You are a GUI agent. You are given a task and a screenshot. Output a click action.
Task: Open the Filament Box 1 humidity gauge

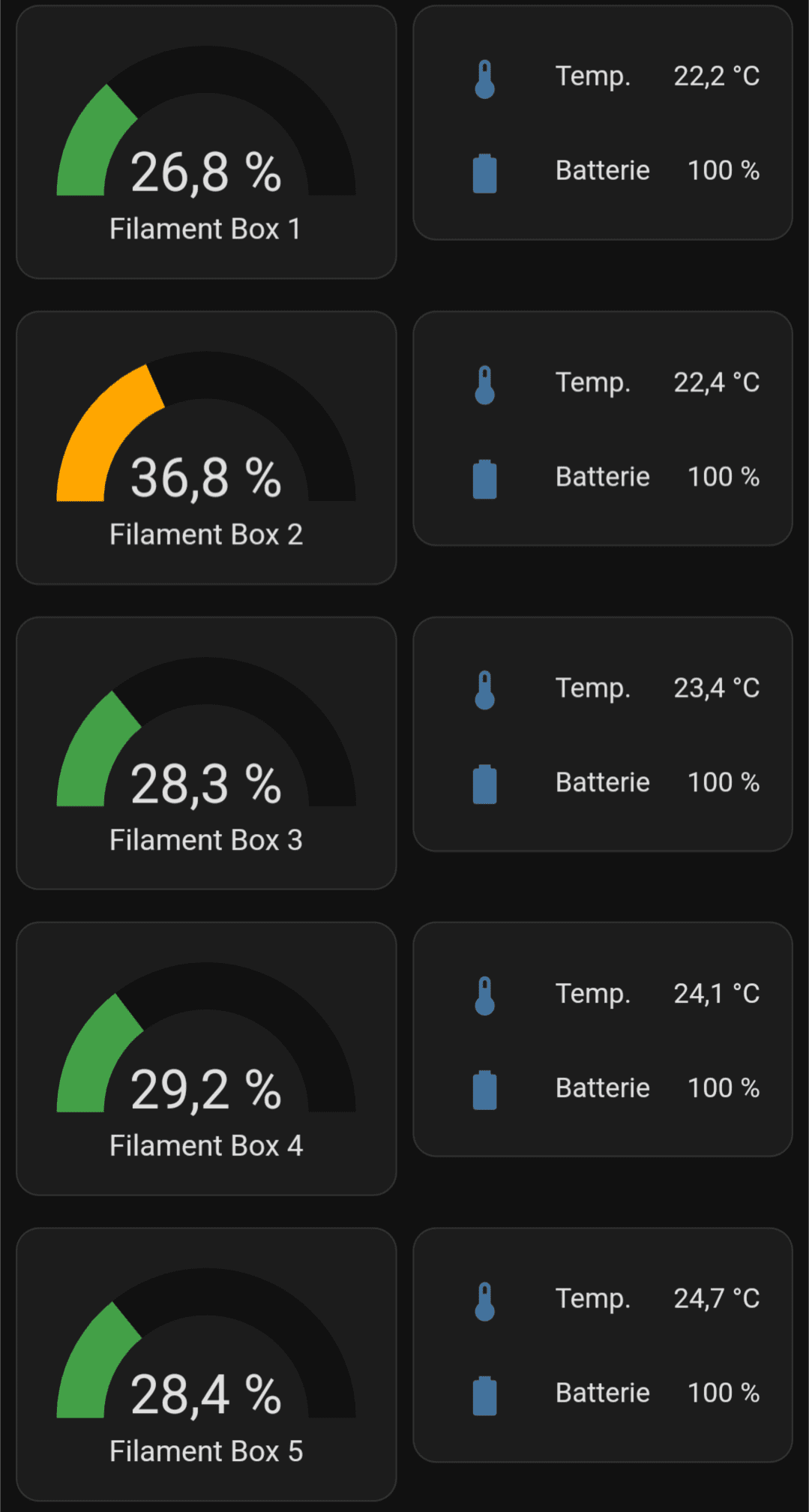[x=206, y=142]
